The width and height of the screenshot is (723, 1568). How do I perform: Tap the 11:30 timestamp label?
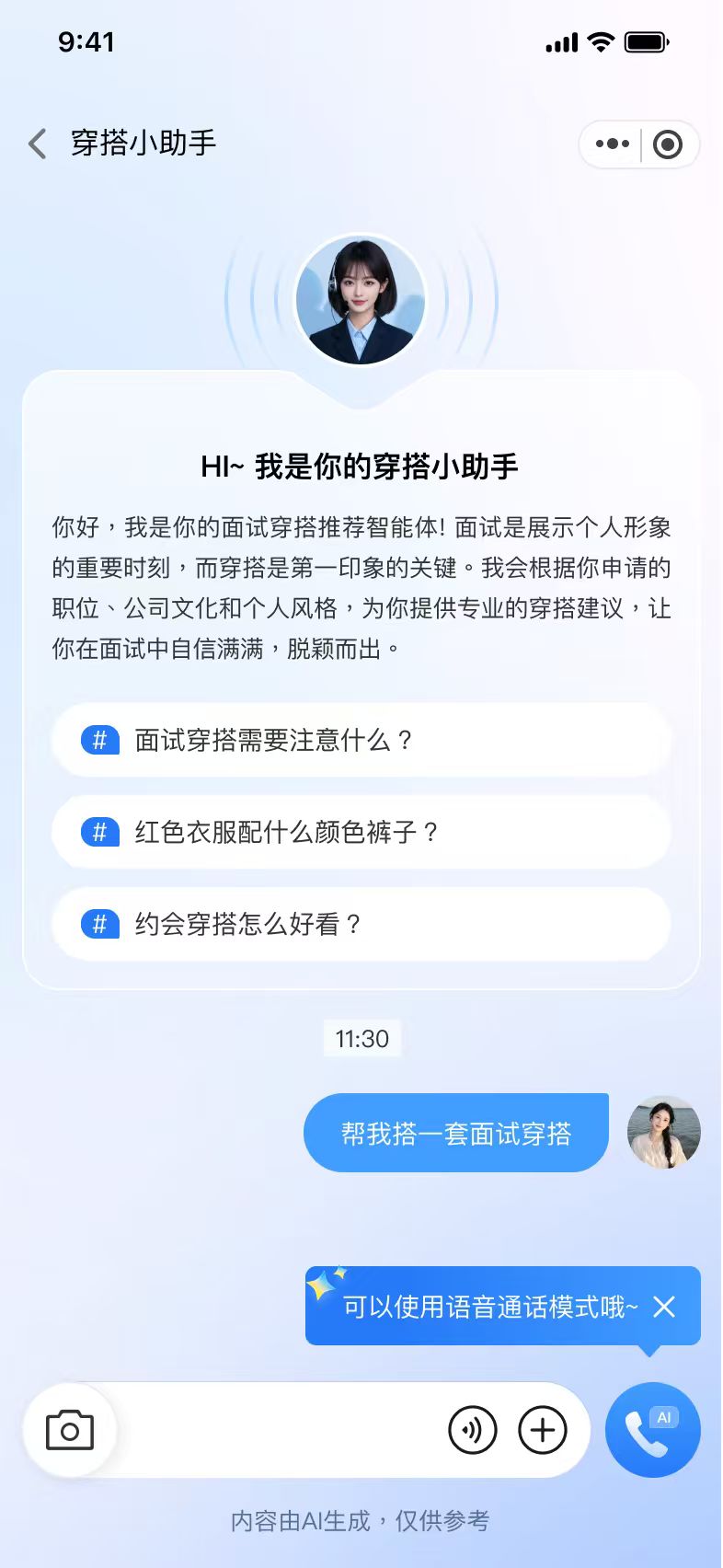[x=362, y=1039]
